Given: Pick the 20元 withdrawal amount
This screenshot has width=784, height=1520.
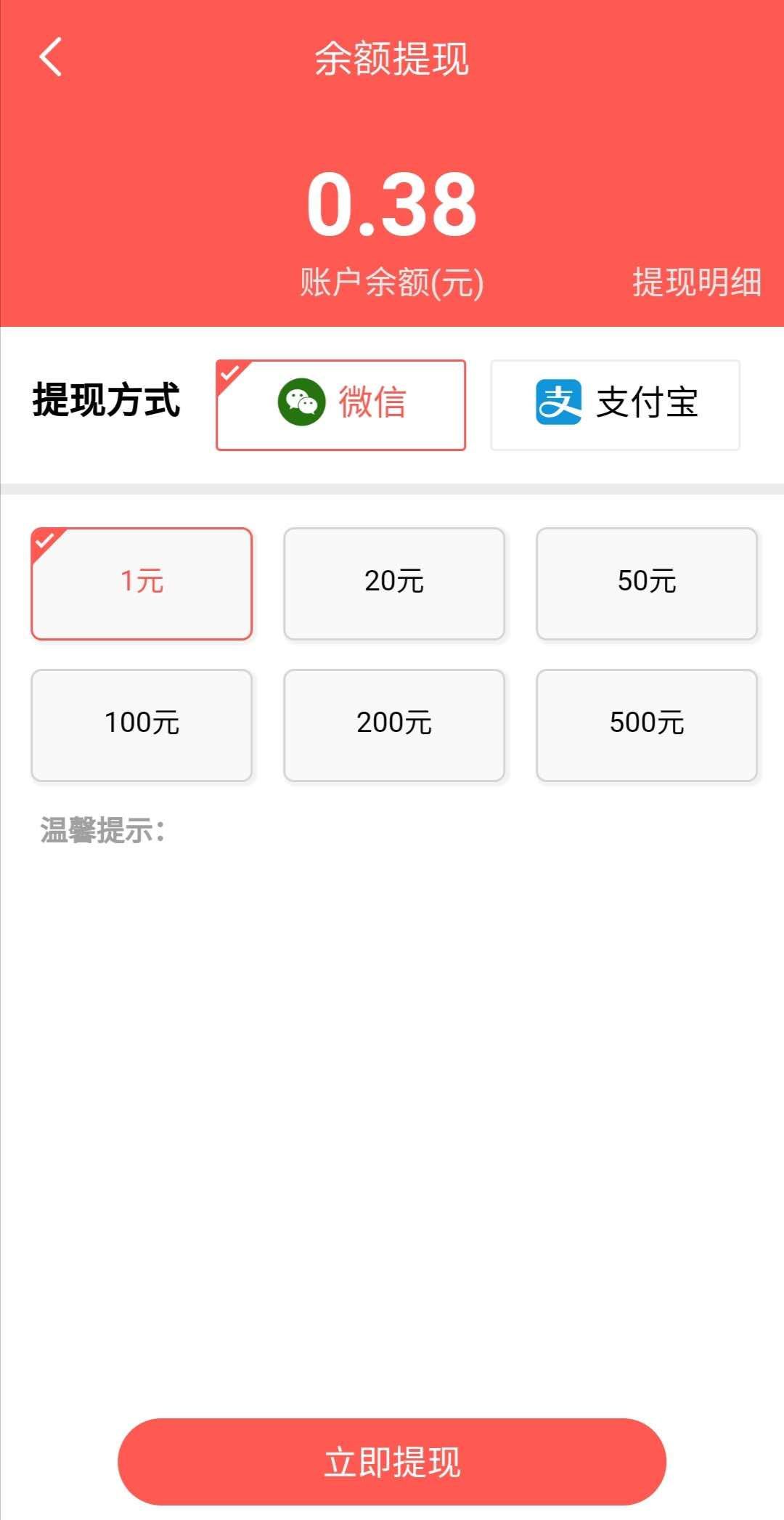Looking at the screenshot, I should coord(393,583).
